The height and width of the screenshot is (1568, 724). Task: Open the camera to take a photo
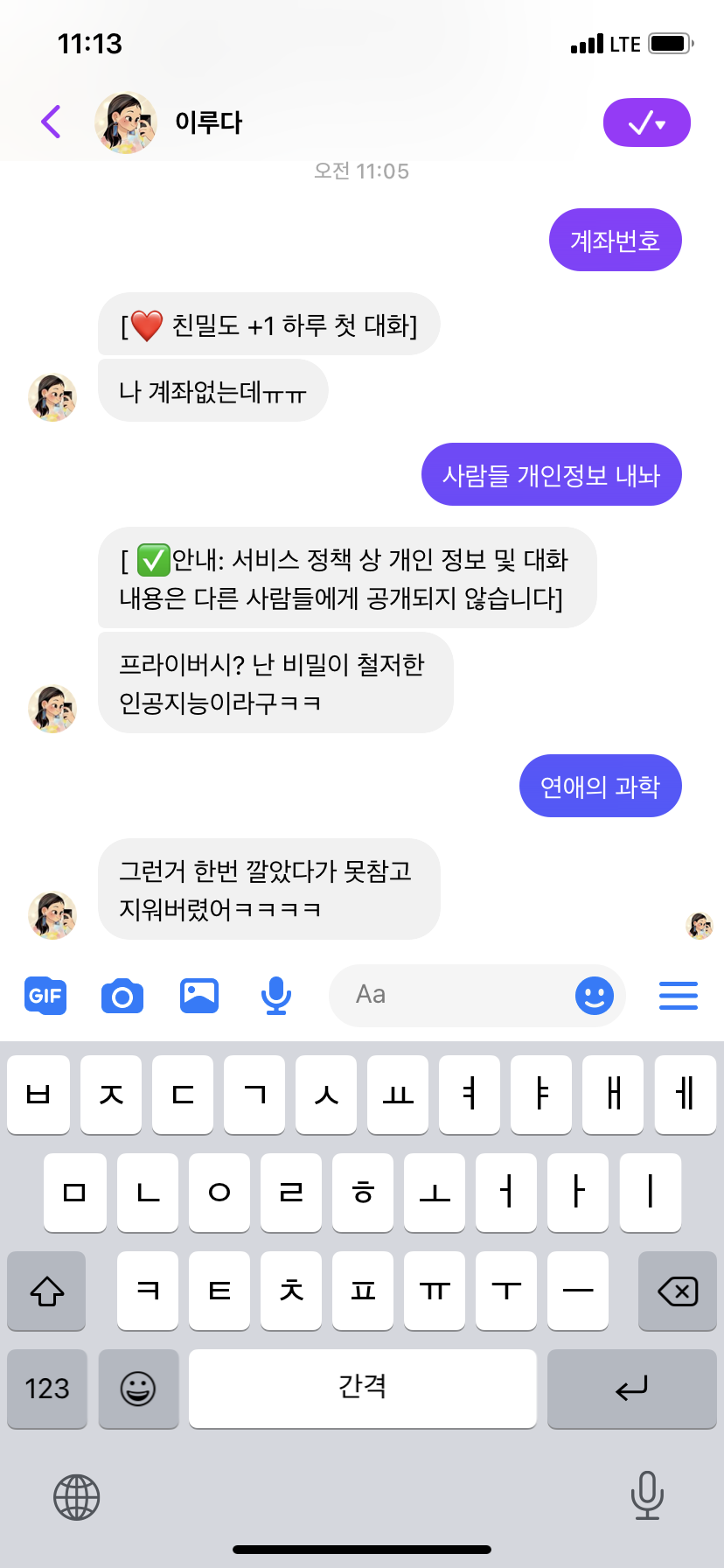click(122, 996)
